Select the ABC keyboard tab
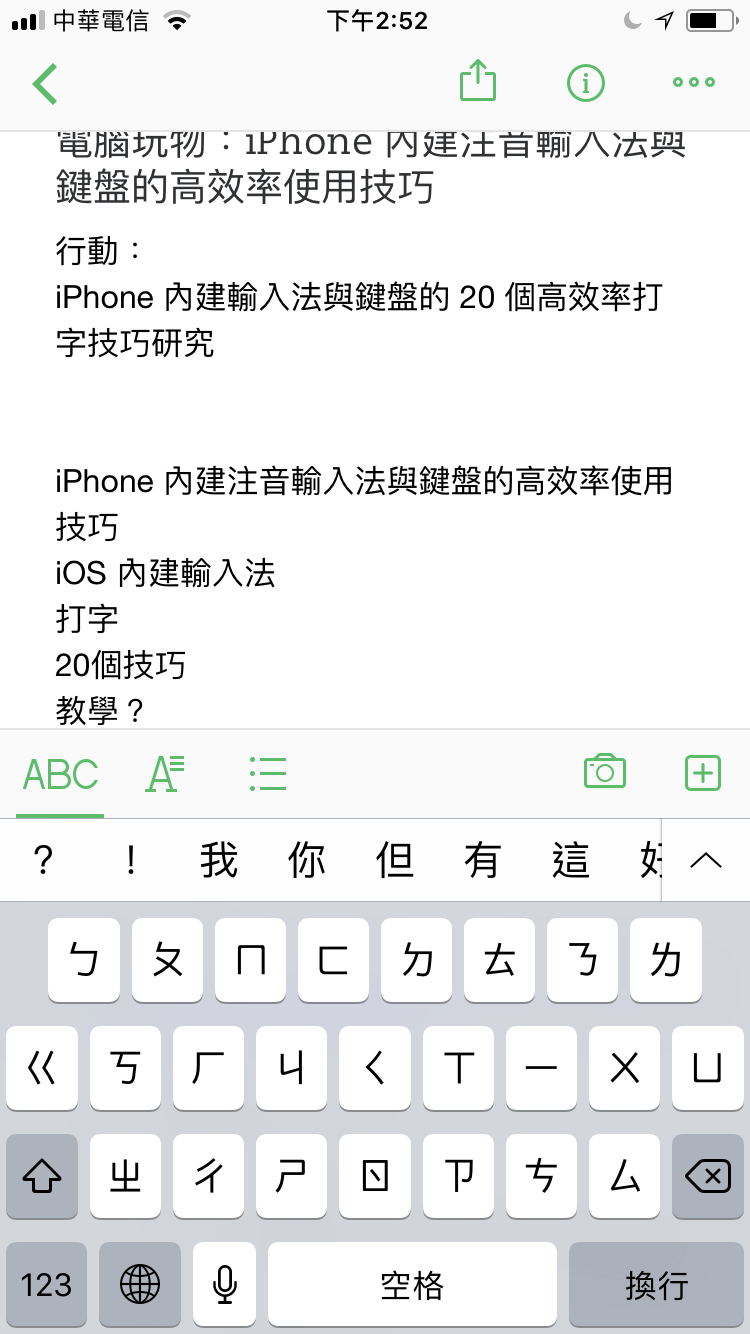 (60, 775)
